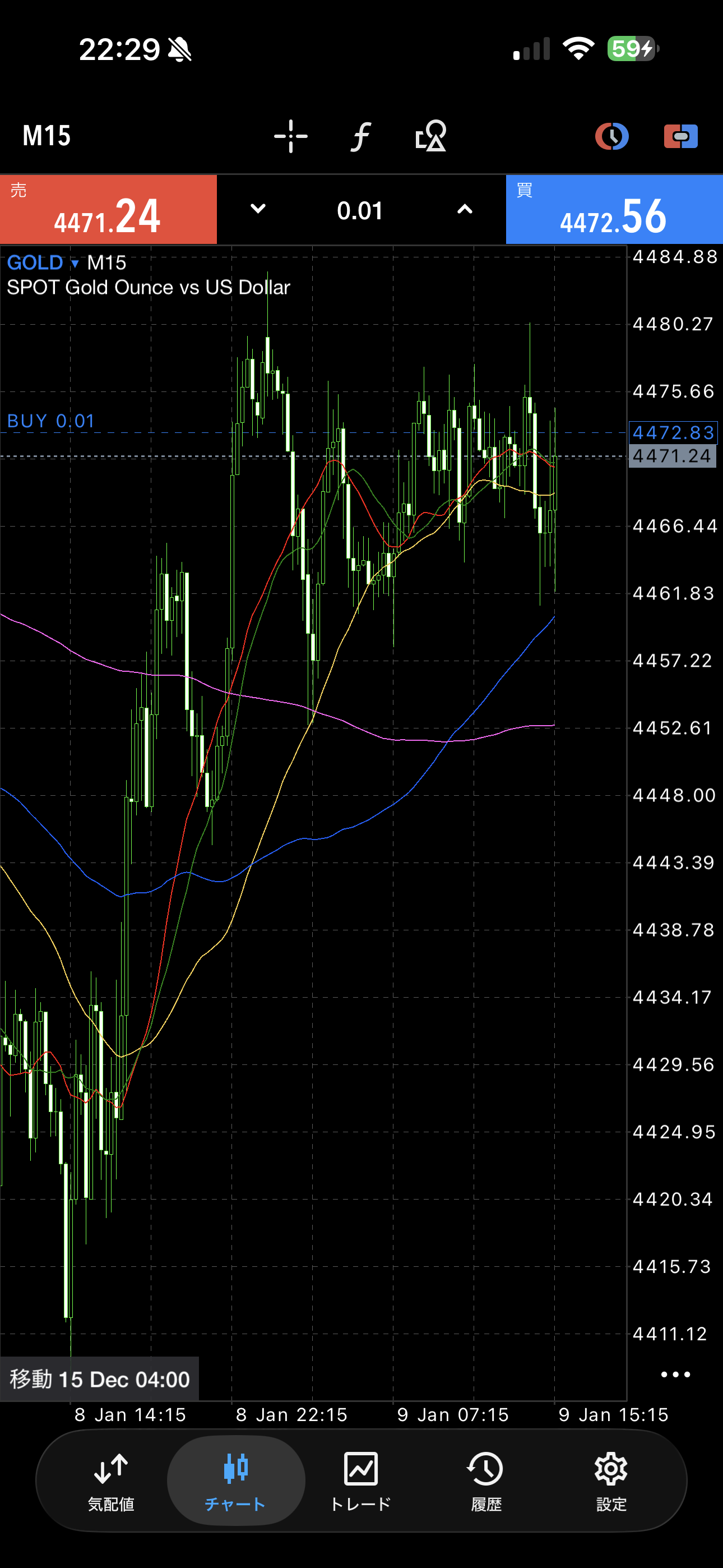Screen dimensions: 723x1568
Task: Sell at 4471.24
Action: click(108, 210)
